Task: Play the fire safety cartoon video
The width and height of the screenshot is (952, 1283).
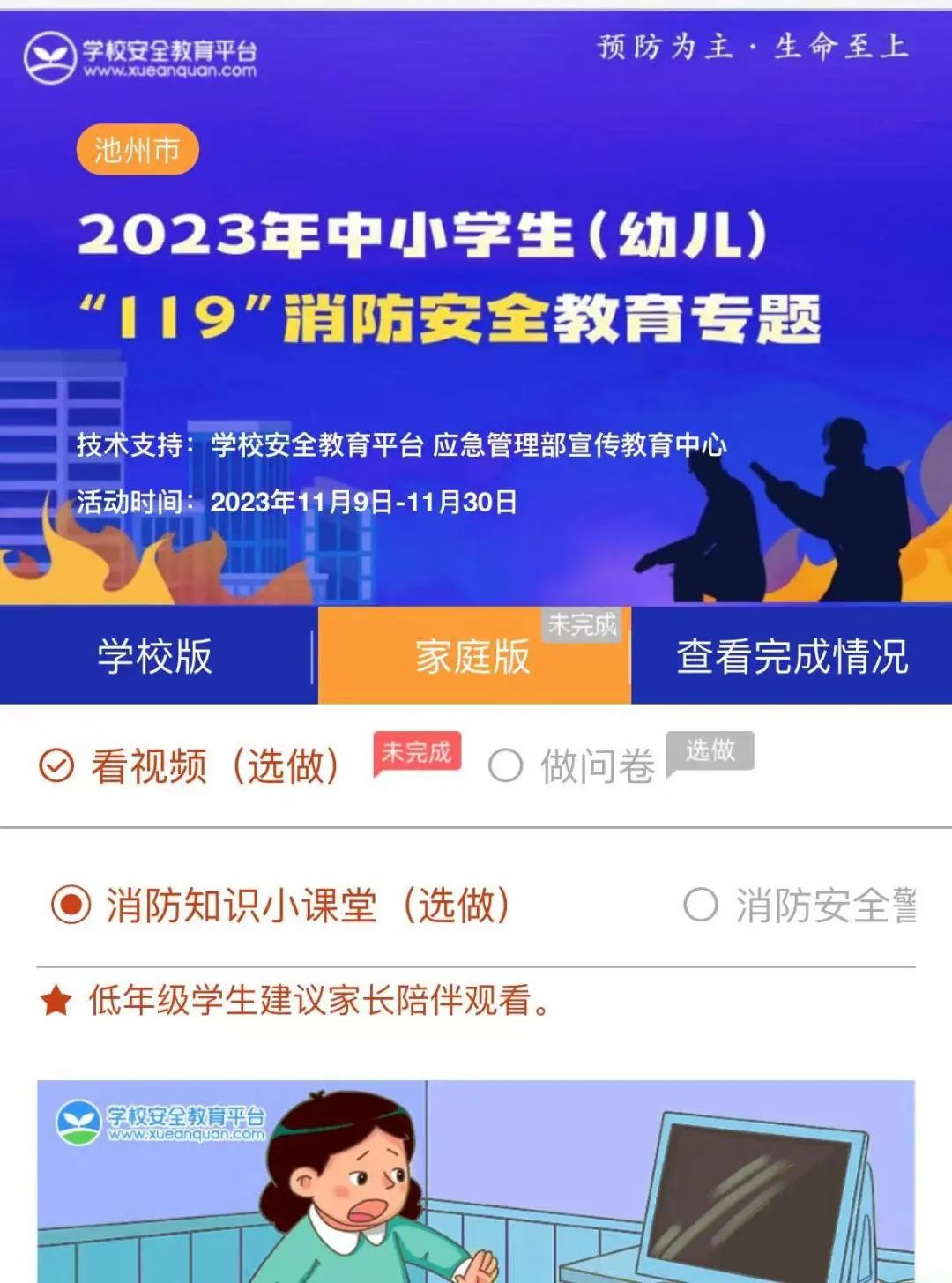Action: click(x=475, y=1182)
